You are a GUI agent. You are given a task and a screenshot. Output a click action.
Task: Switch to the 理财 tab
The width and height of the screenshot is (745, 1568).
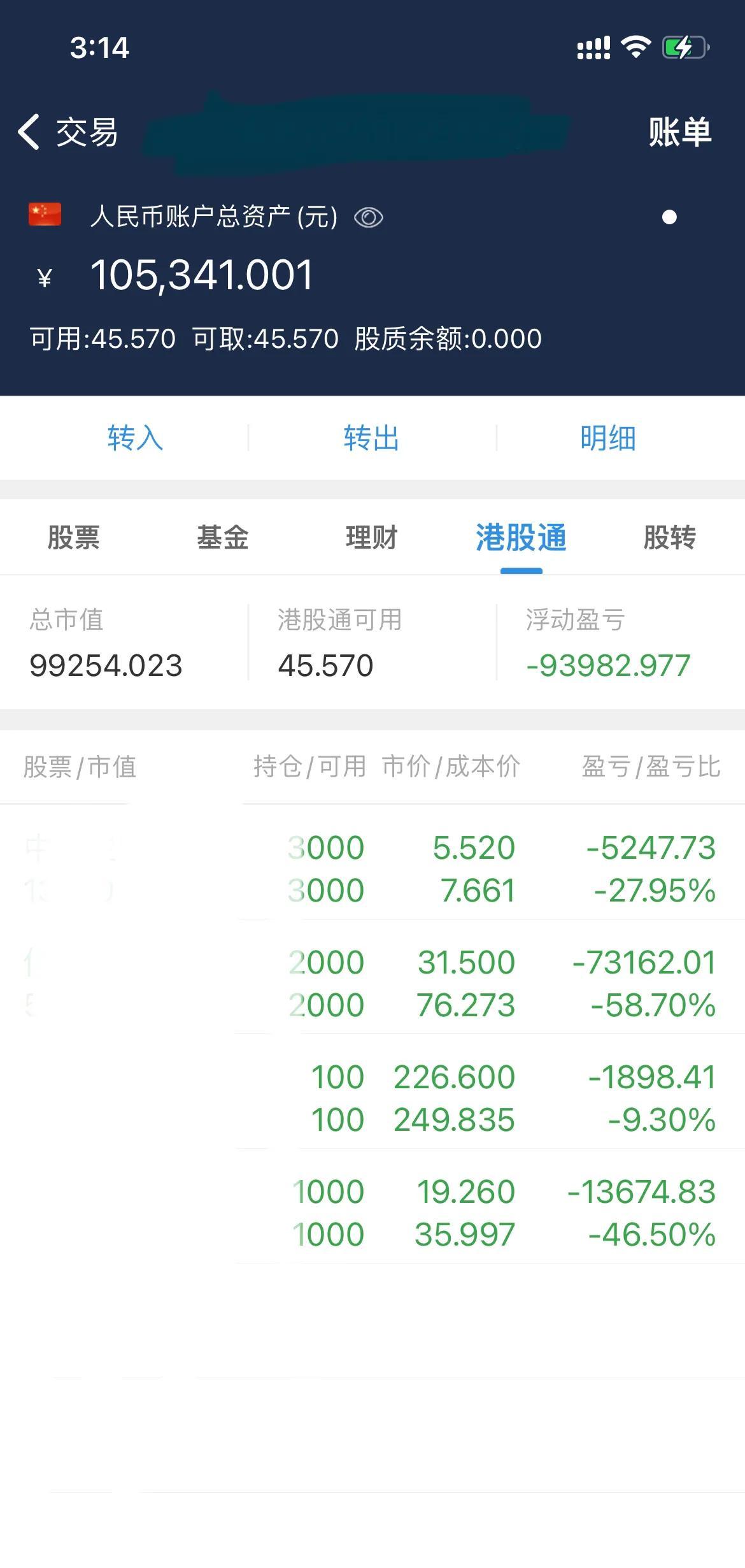[371, 537]
